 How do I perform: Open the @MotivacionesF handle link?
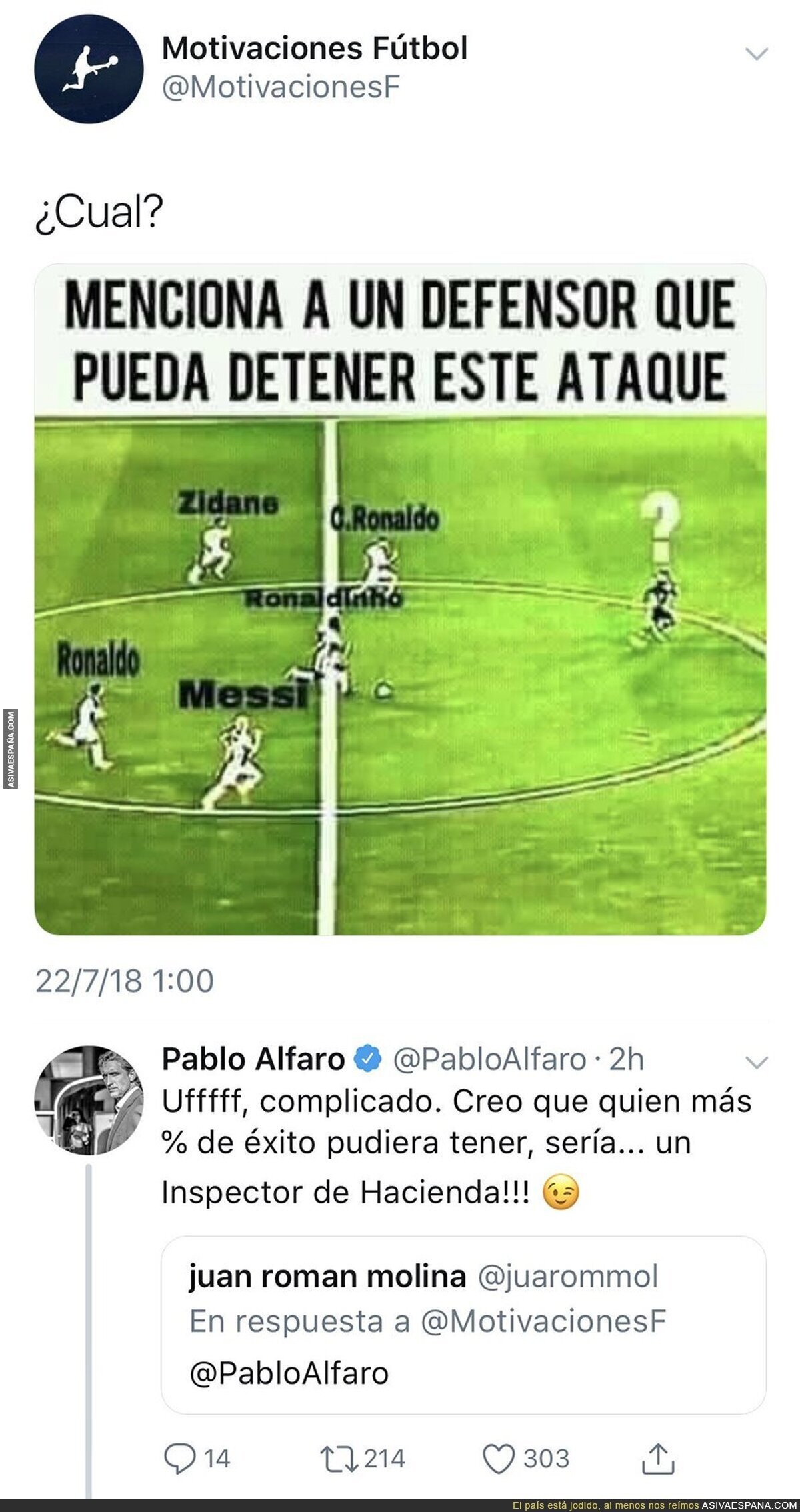[x=281, y=88]
